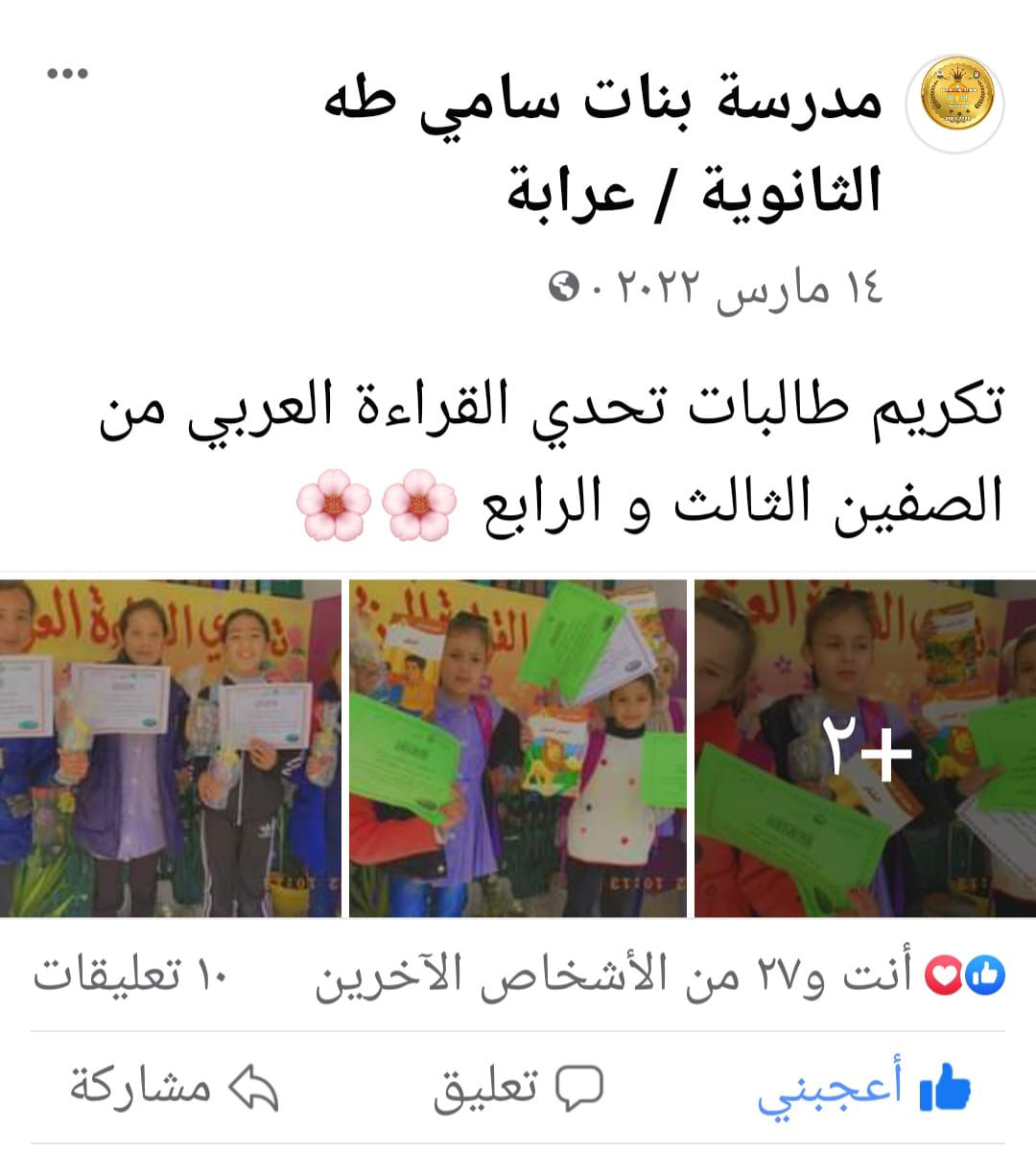Share the post using the مشاركة button
Screen dimensions: 1036x1153
tap(173, 1088)
